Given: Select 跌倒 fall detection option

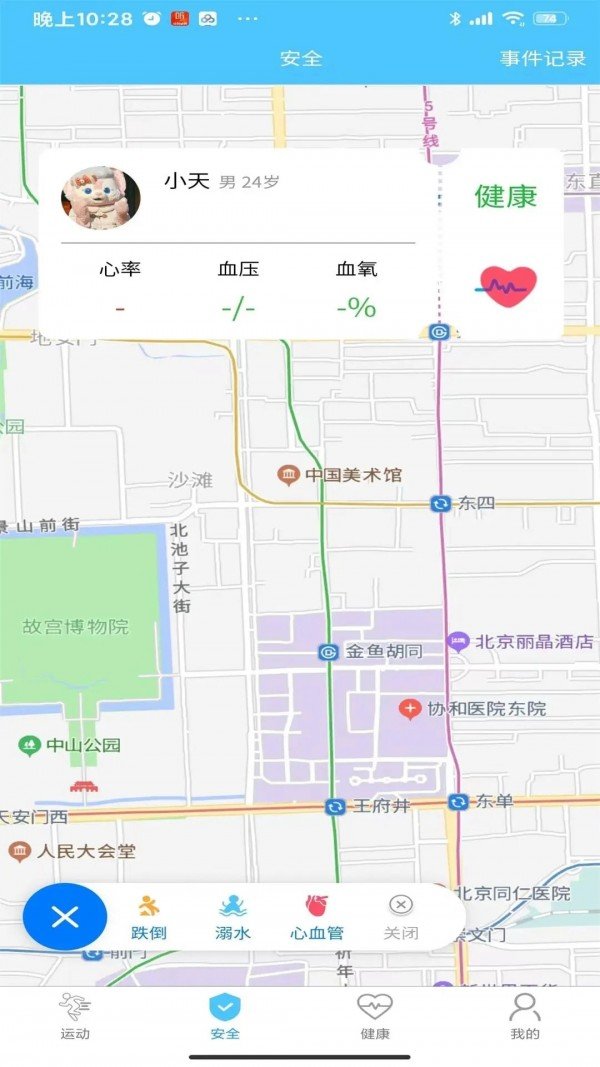Looking at the screenshot, I should 149,917.
